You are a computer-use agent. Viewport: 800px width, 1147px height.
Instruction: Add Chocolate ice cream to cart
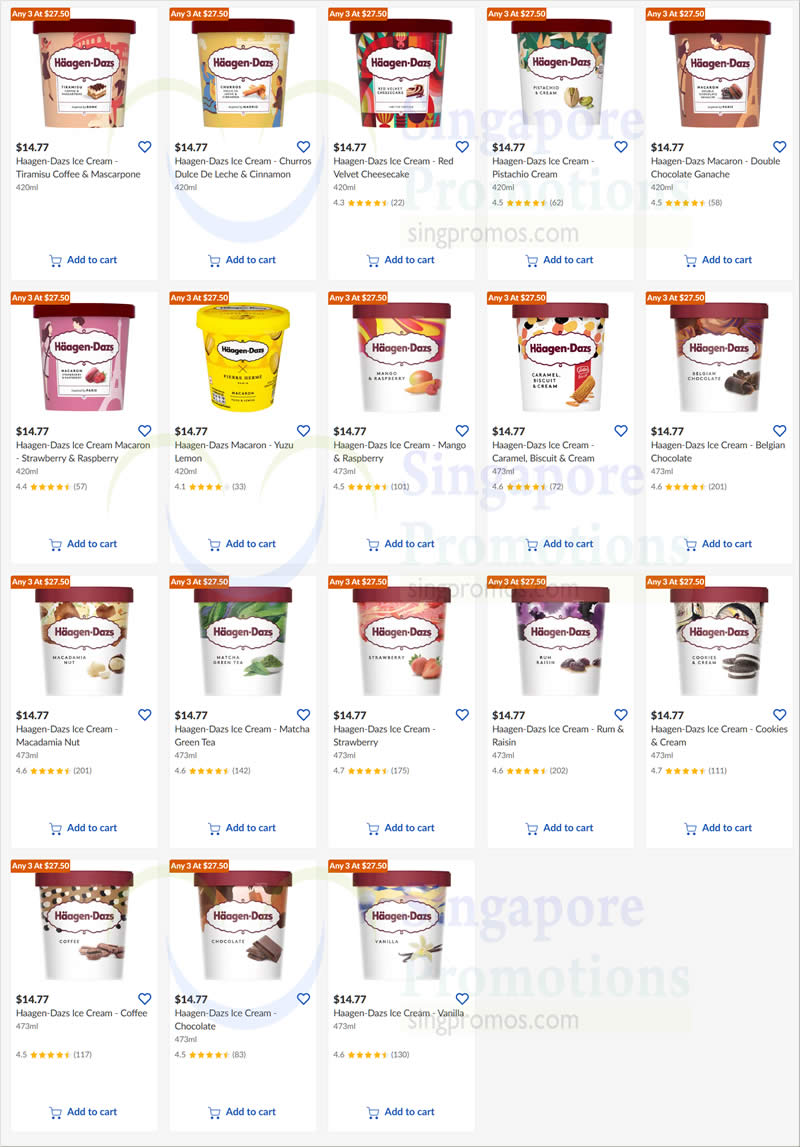(x=241, y=1112)
